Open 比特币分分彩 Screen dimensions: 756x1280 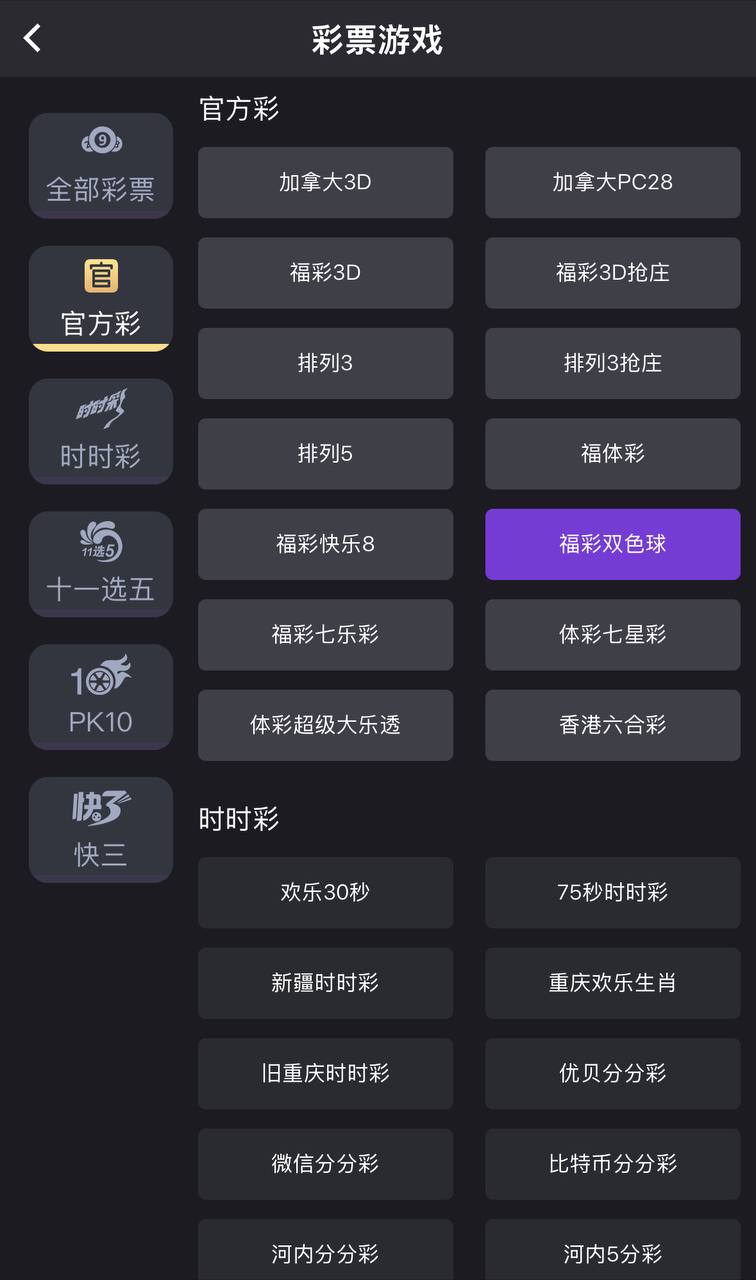click(x=612, y=1164)
